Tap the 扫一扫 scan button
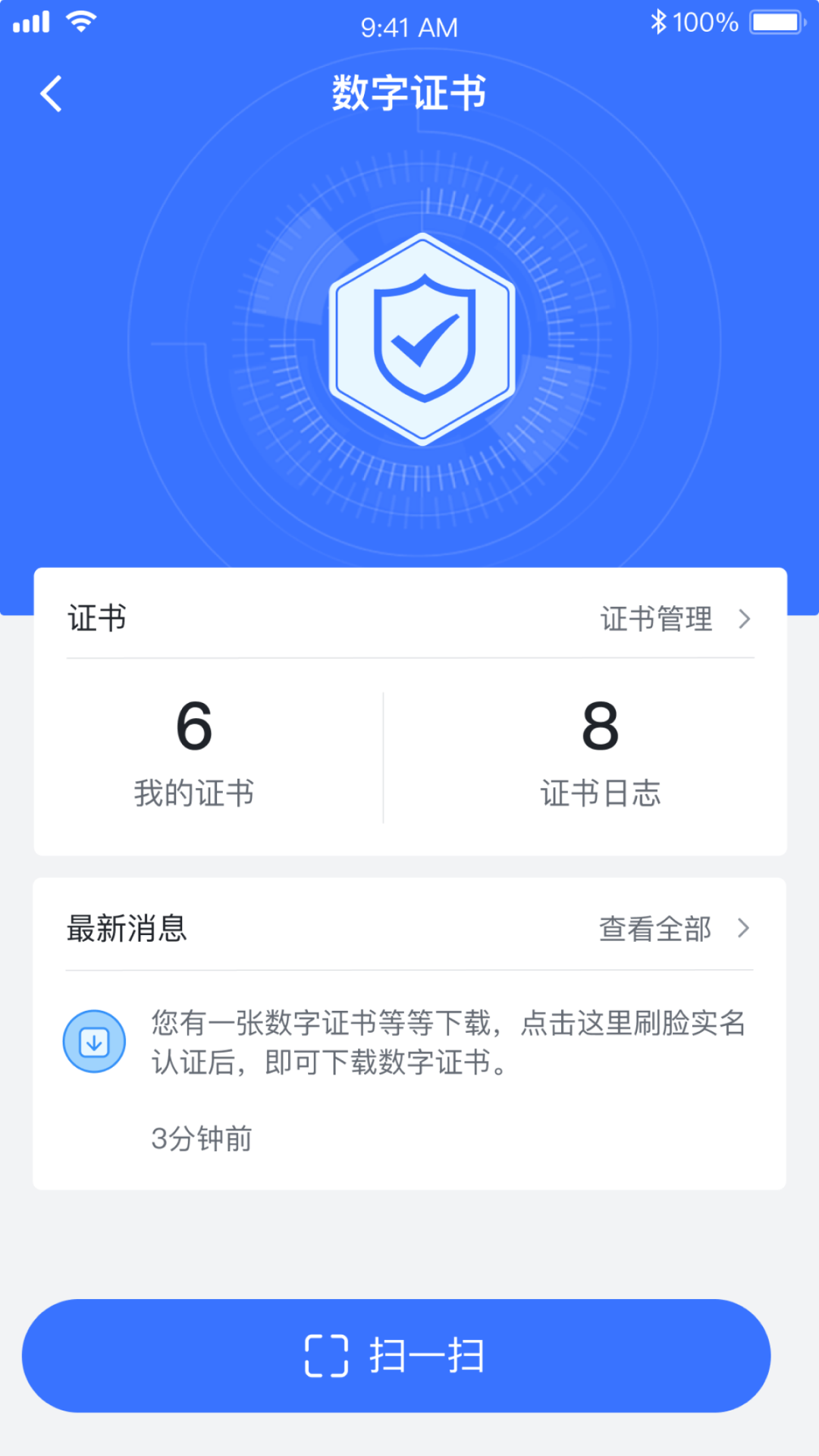Screen dimensions: 819x1456 [409, 1354]
